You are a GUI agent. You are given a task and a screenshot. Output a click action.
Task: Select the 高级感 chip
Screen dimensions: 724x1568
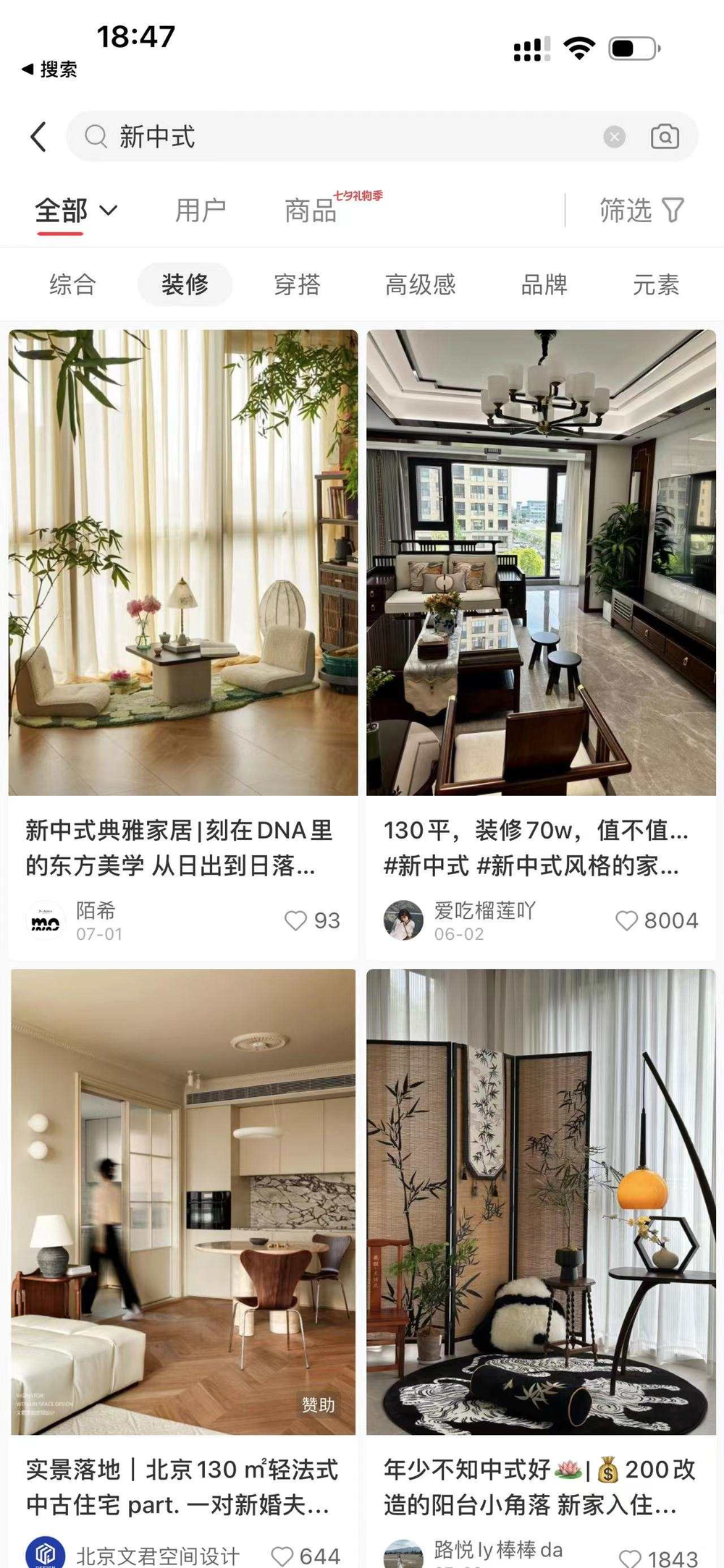pos(420,284)
